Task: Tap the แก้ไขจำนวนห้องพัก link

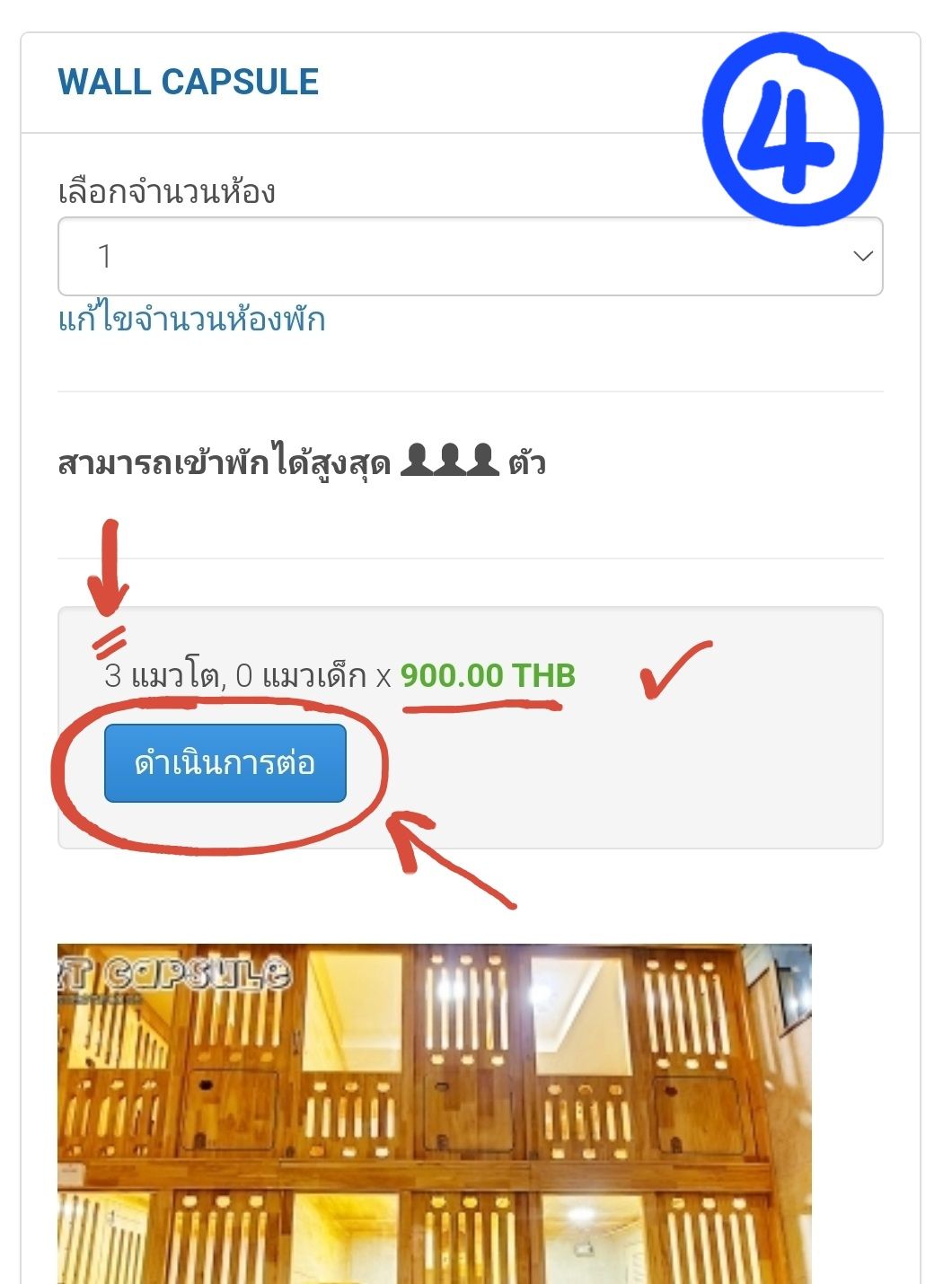Action: coord(191,320)
